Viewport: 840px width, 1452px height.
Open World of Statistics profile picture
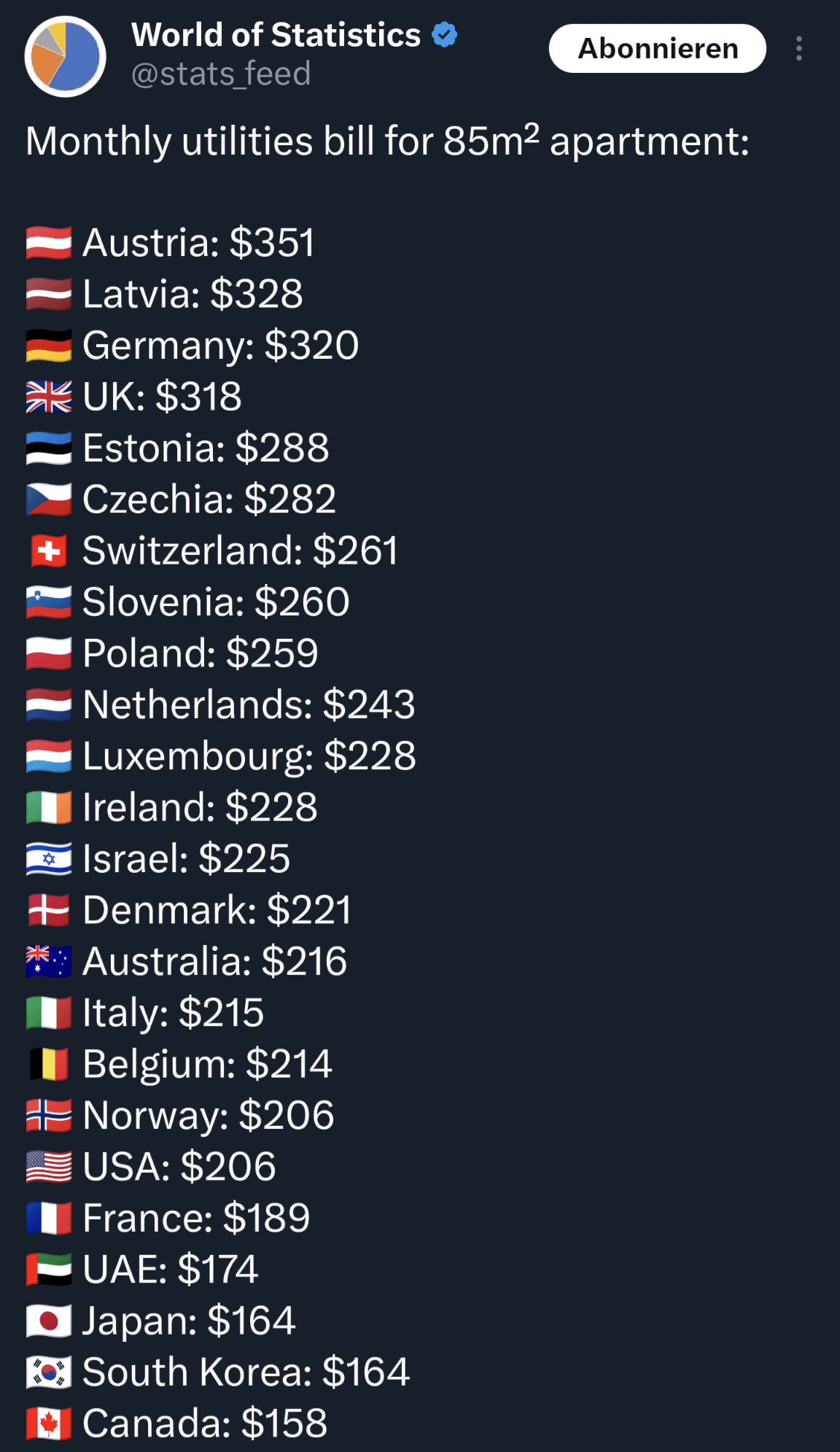coord(66,56)
